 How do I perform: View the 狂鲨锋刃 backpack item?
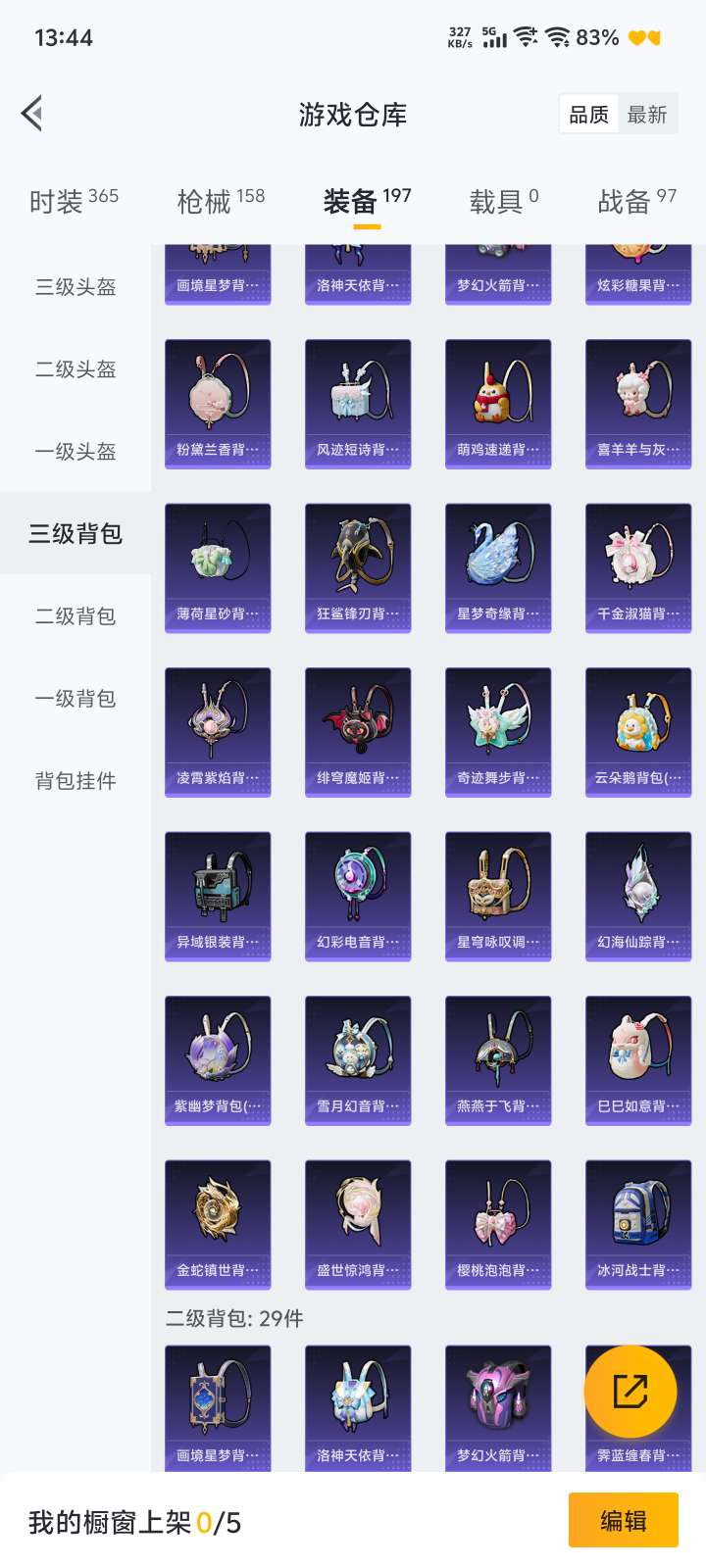(358, 568)
